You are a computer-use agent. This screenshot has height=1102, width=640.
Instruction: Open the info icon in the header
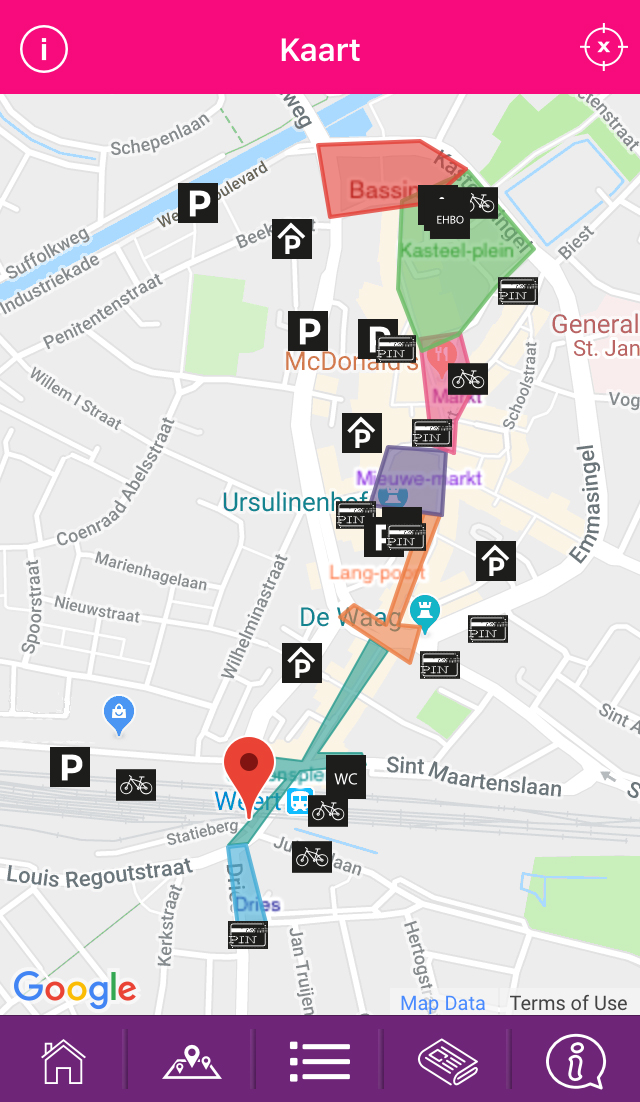[44, 48]
